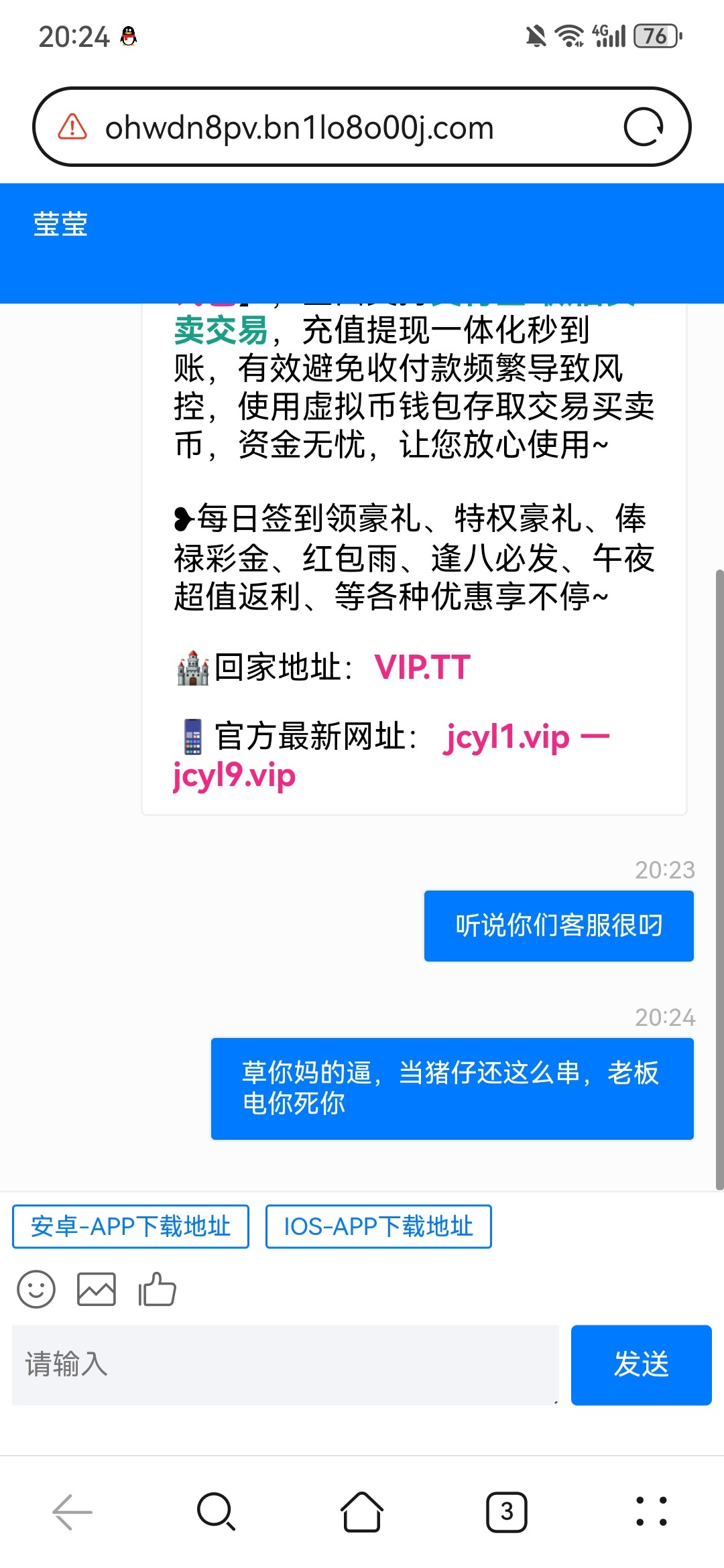Go back with the browser back arrow
Image resolution: width=724 pixels, height=1568 pixels.
click(72, 1512)
